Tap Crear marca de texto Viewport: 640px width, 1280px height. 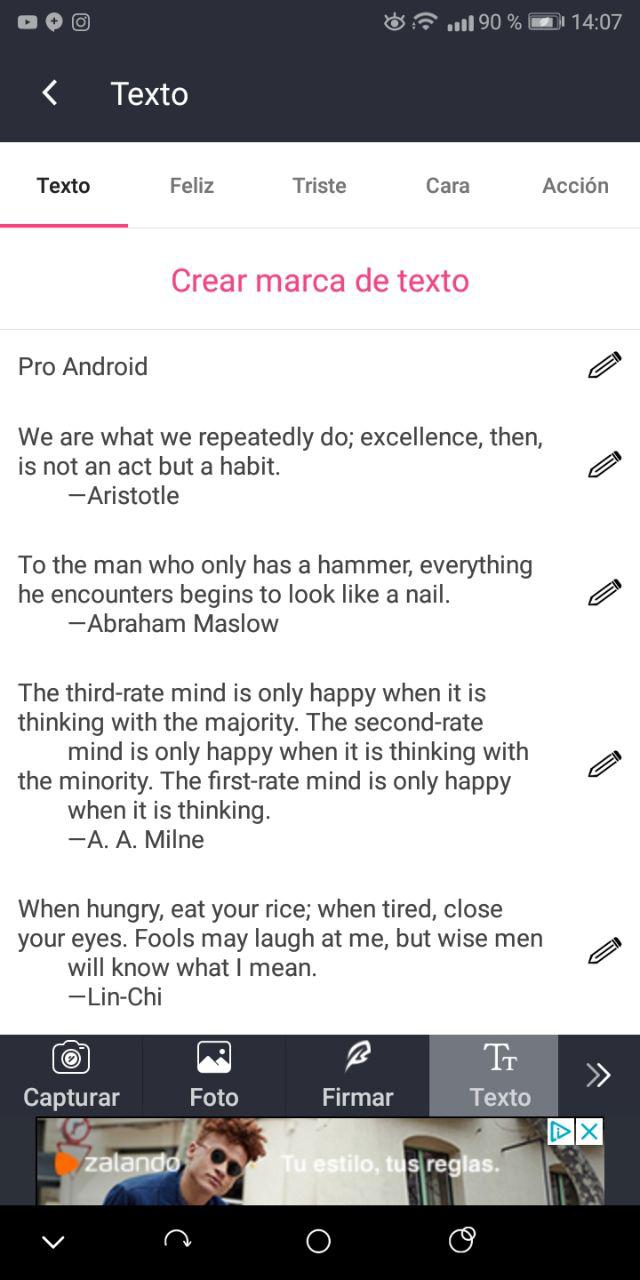coord(320,280)
